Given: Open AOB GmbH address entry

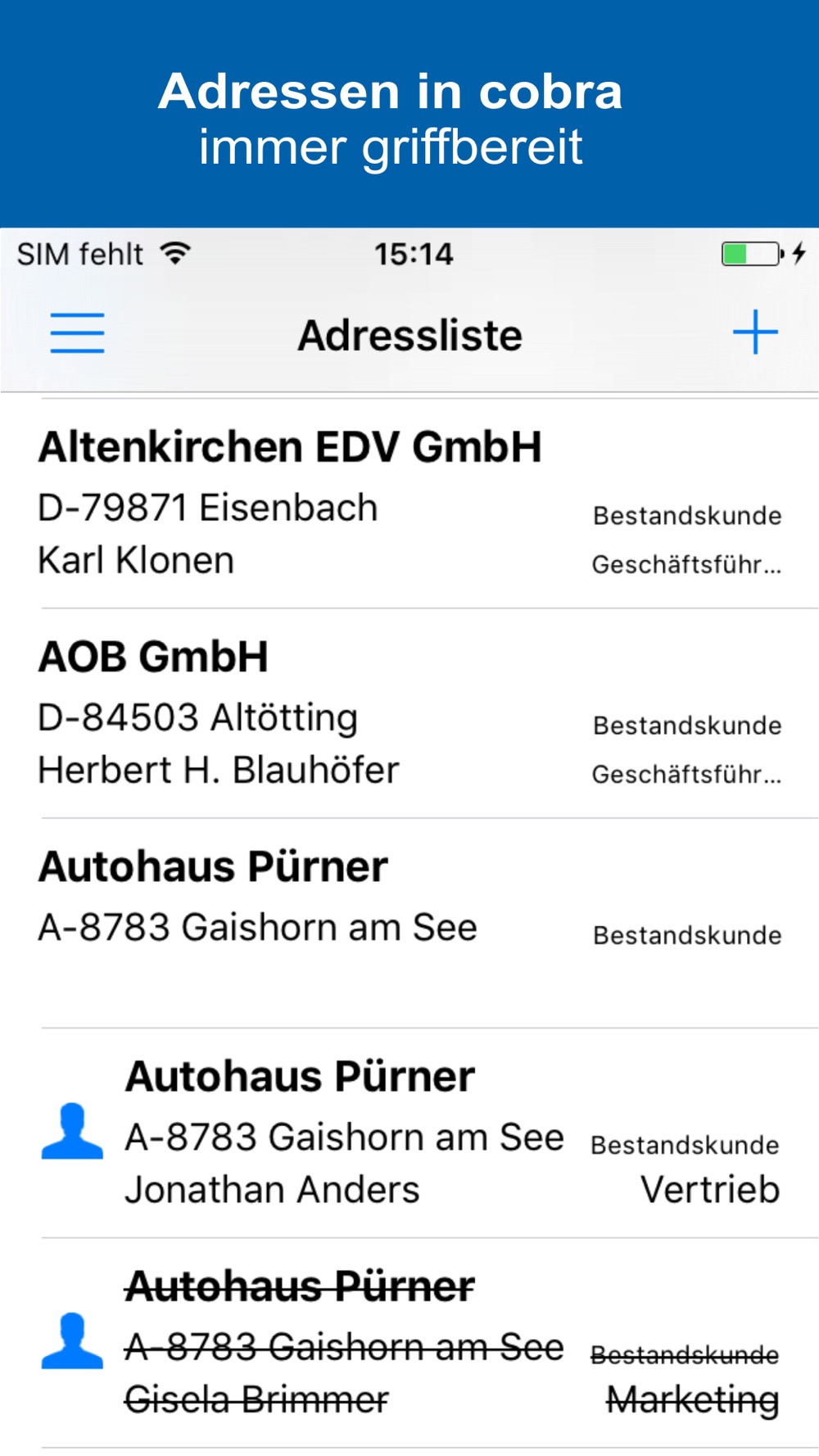Looking at the screenshot, I should (409, 713).
